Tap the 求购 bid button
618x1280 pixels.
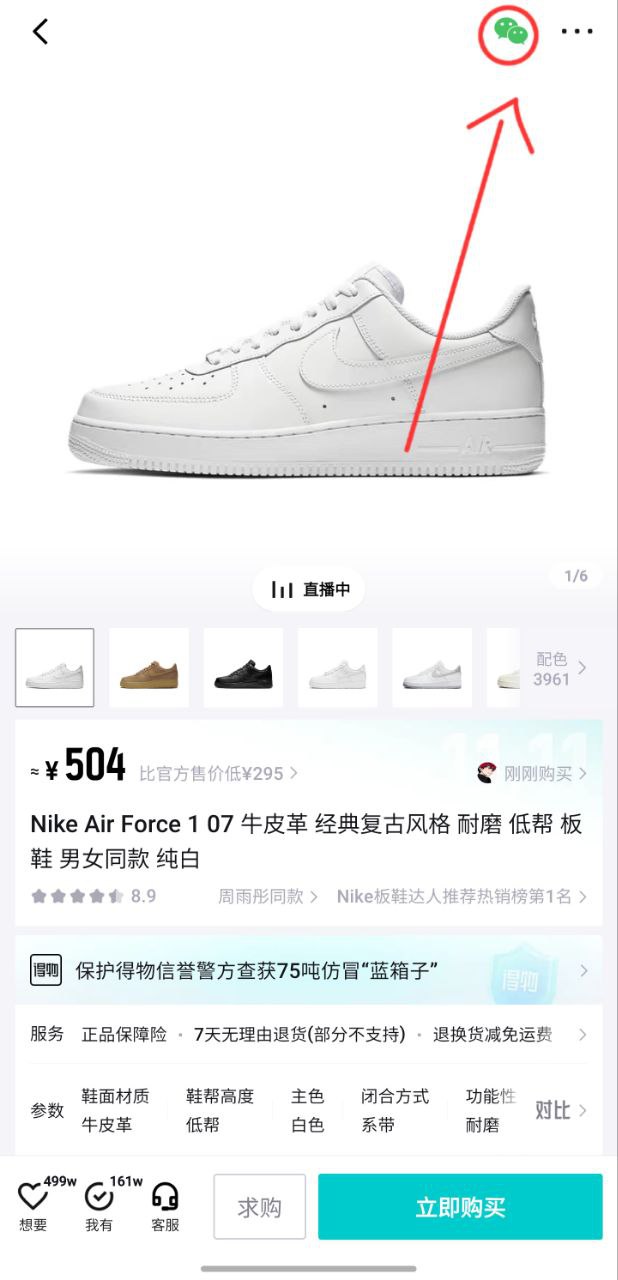259,1207
